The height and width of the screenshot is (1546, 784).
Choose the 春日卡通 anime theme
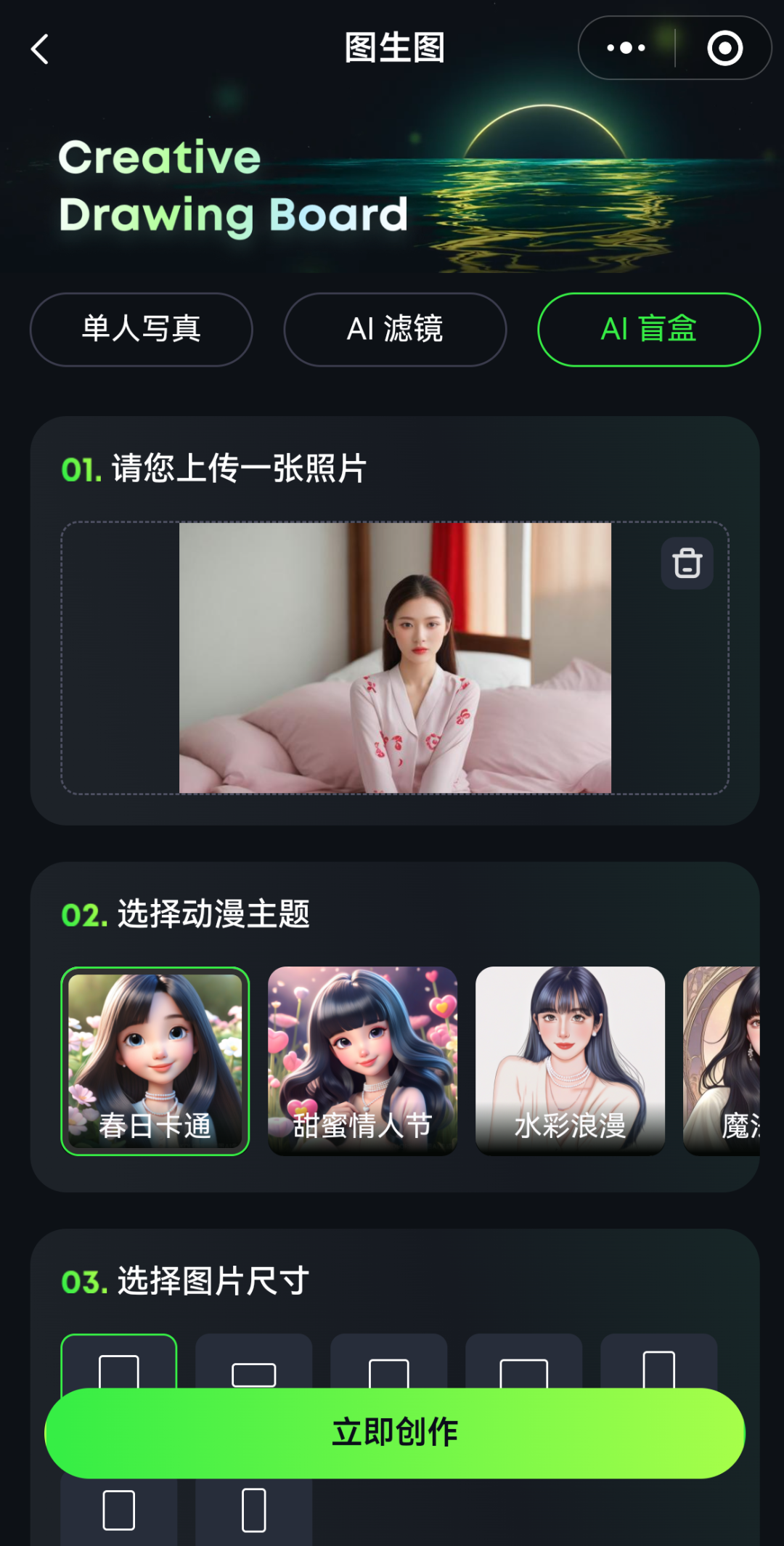(155, 1060)
